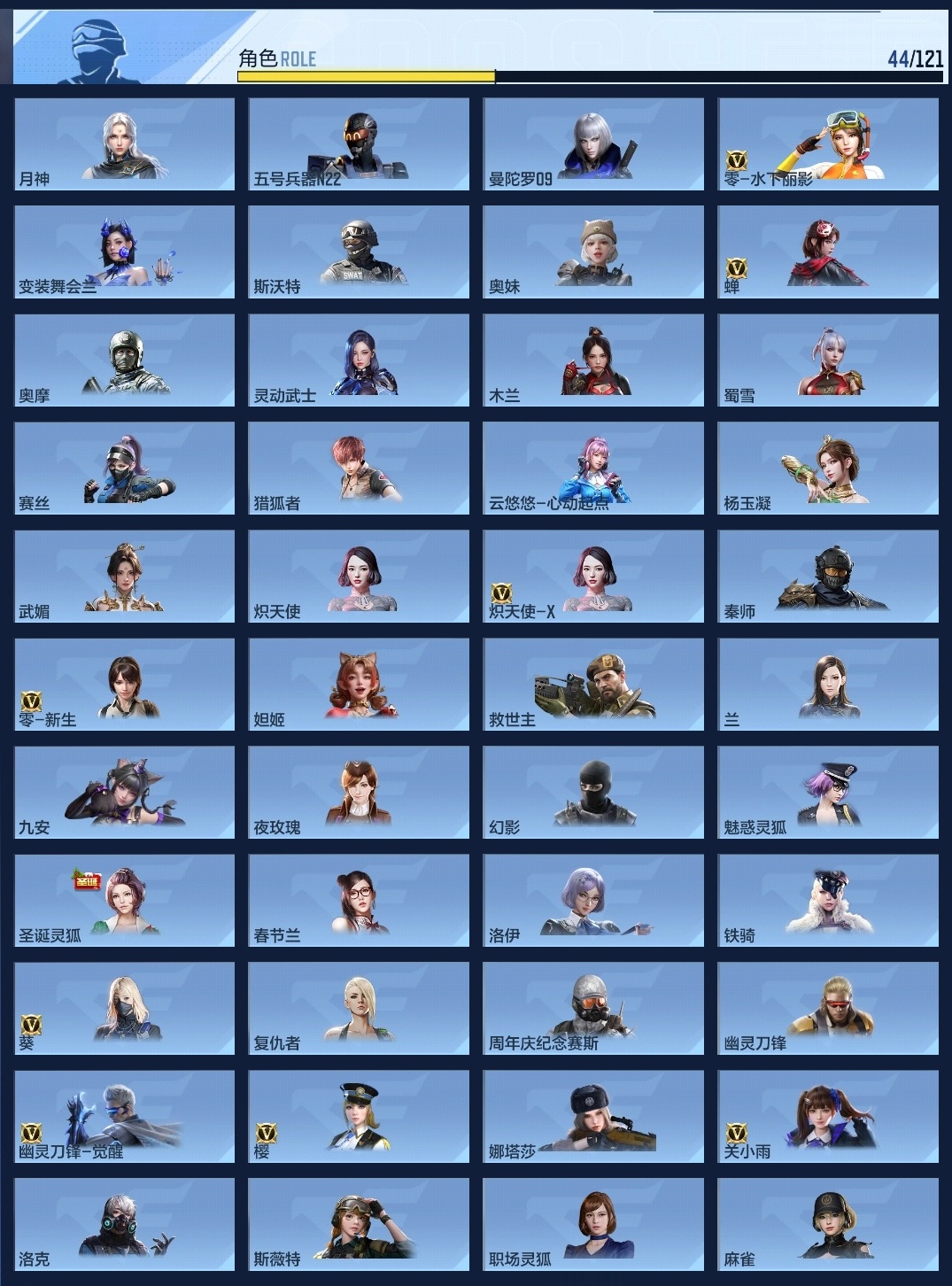Viewport: 952px width, 1286px height.
Task: Select the 炽天使-X character tile
Action: click(x=593, y=577)
